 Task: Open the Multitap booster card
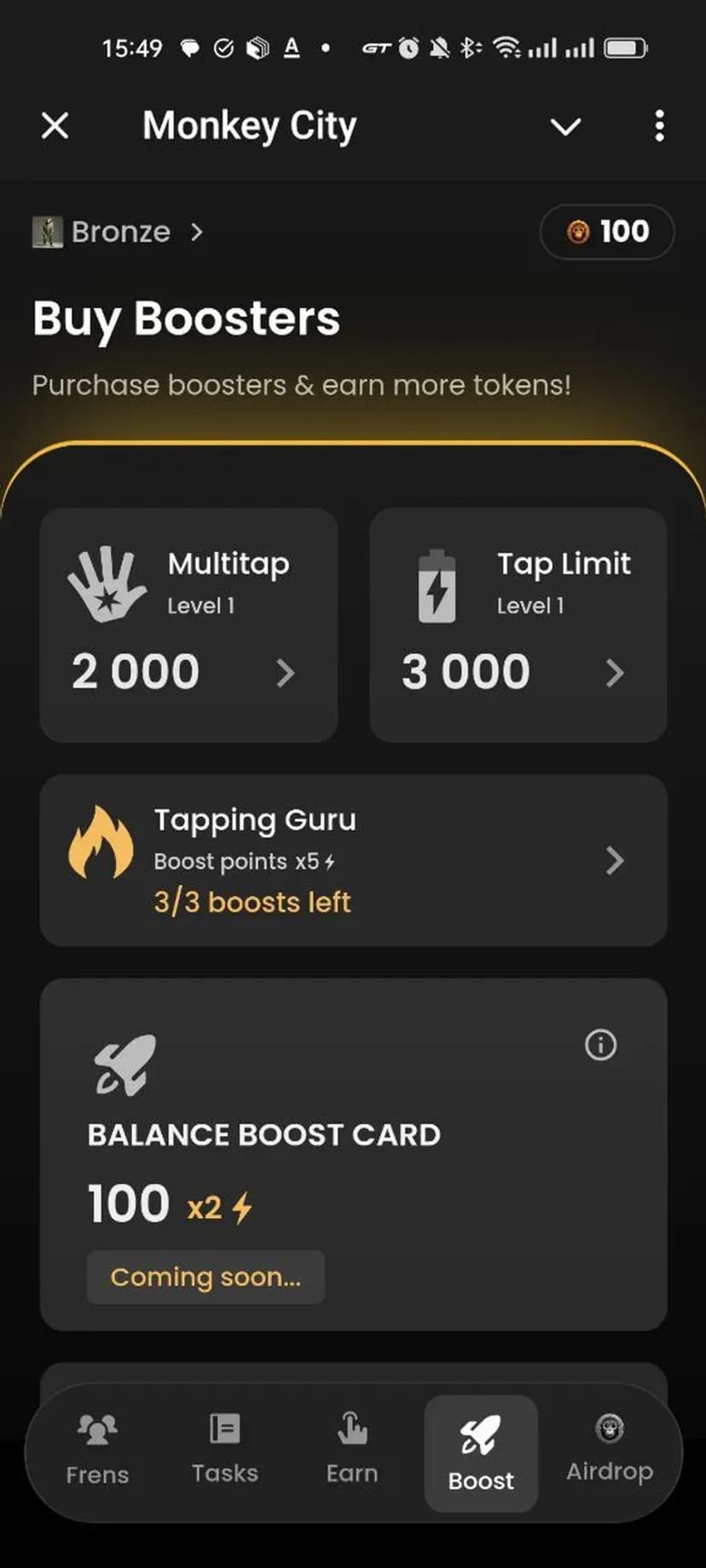tap(188, 625)
